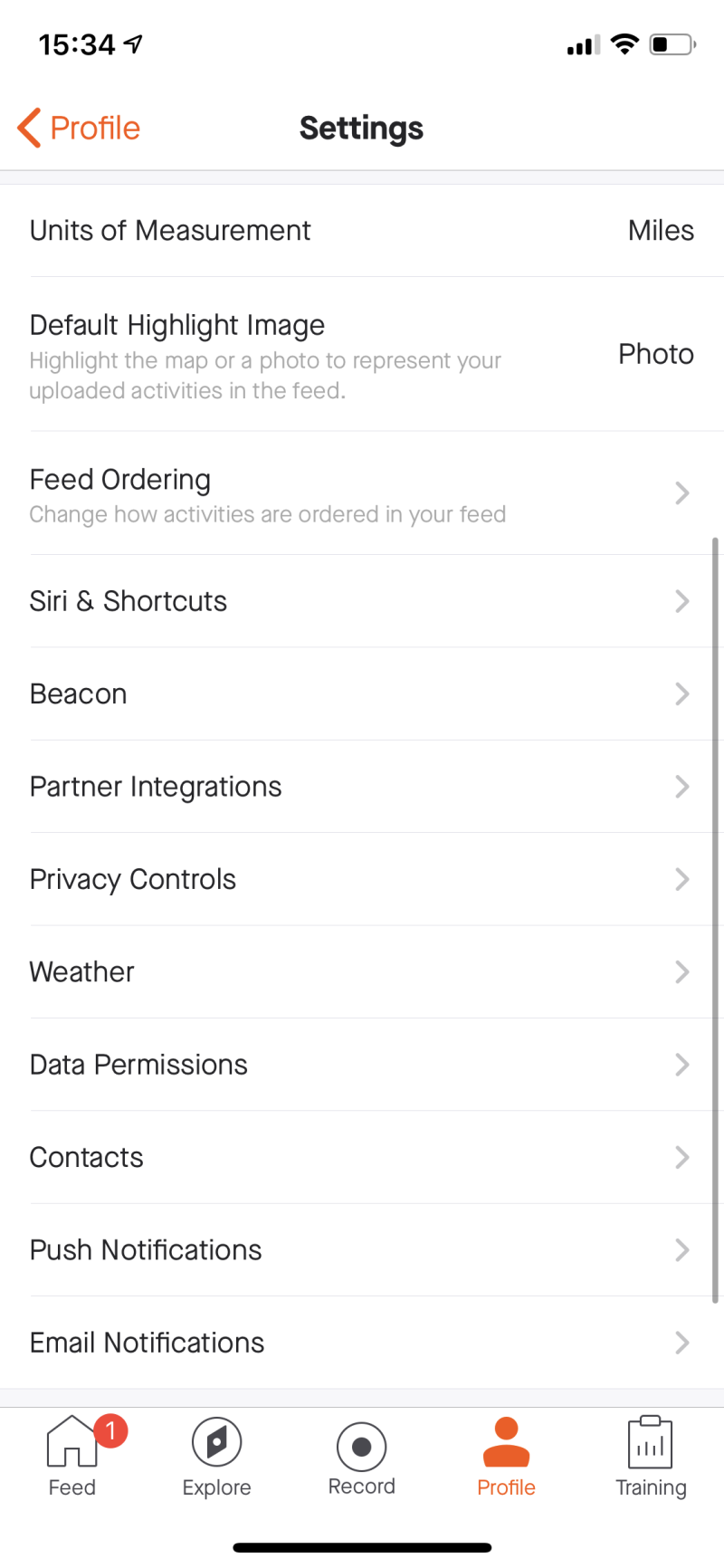Open Default Highlight Image setting
Screen dimensions: 724x1568
point(362,354)
